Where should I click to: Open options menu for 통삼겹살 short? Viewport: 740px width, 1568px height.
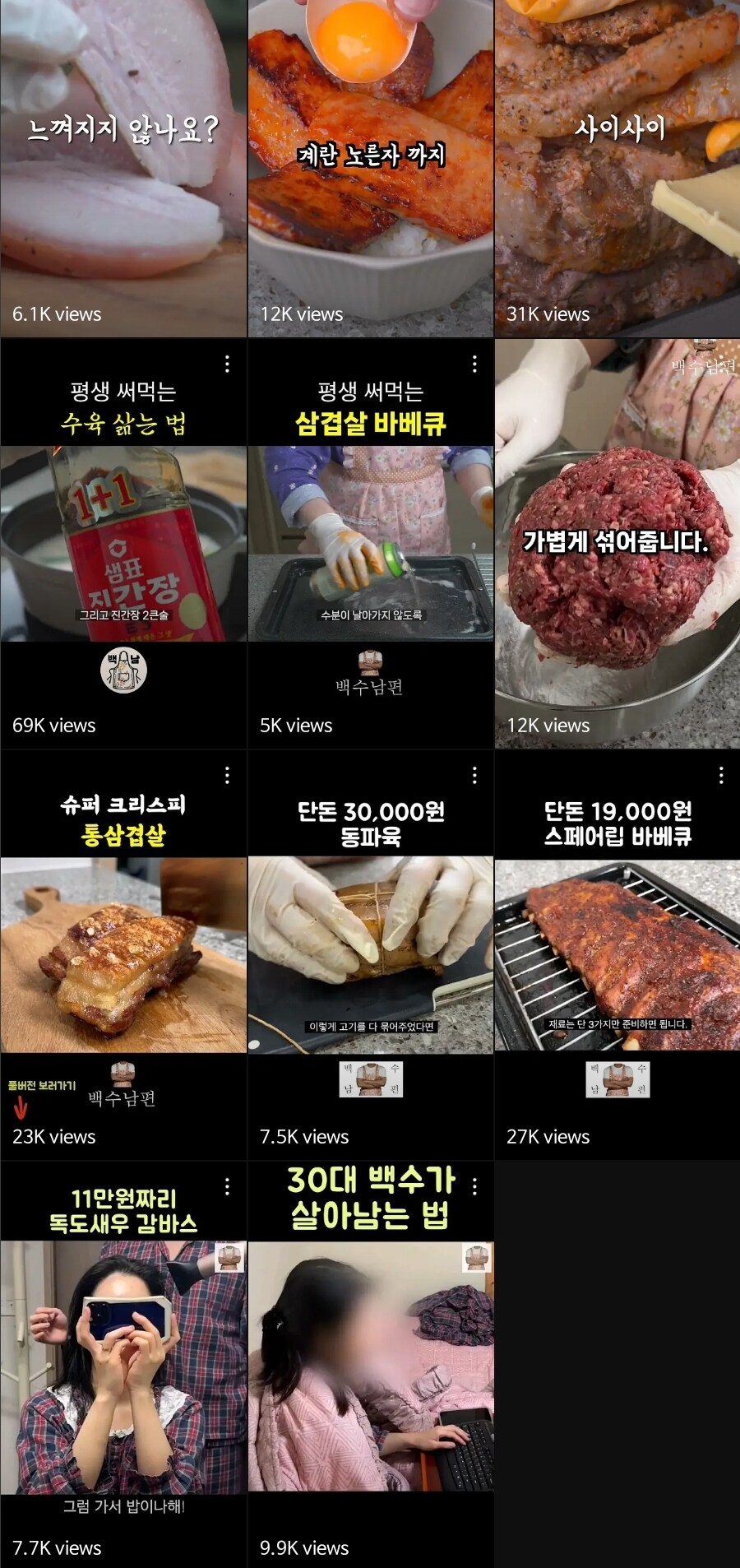(227, 775)
